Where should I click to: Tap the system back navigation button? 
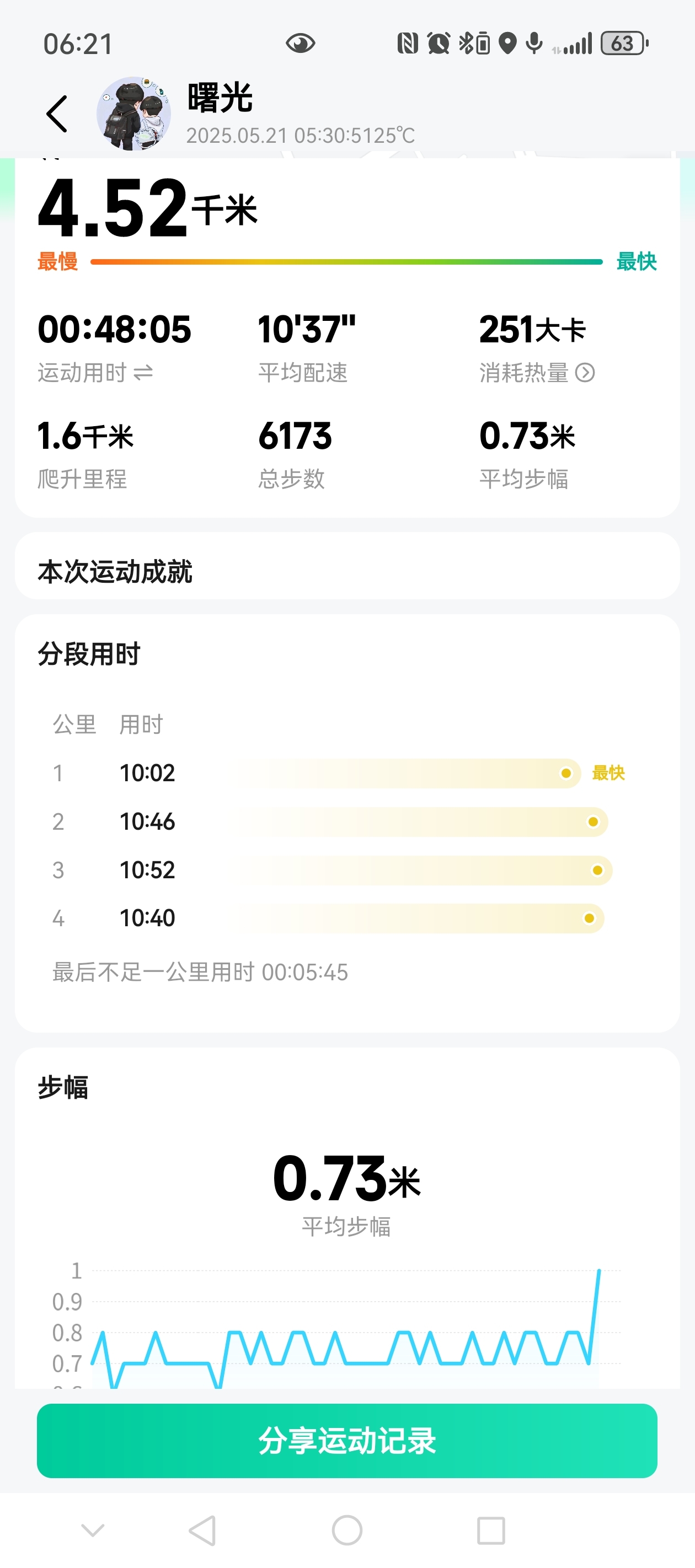click(x=203, y=1531)
